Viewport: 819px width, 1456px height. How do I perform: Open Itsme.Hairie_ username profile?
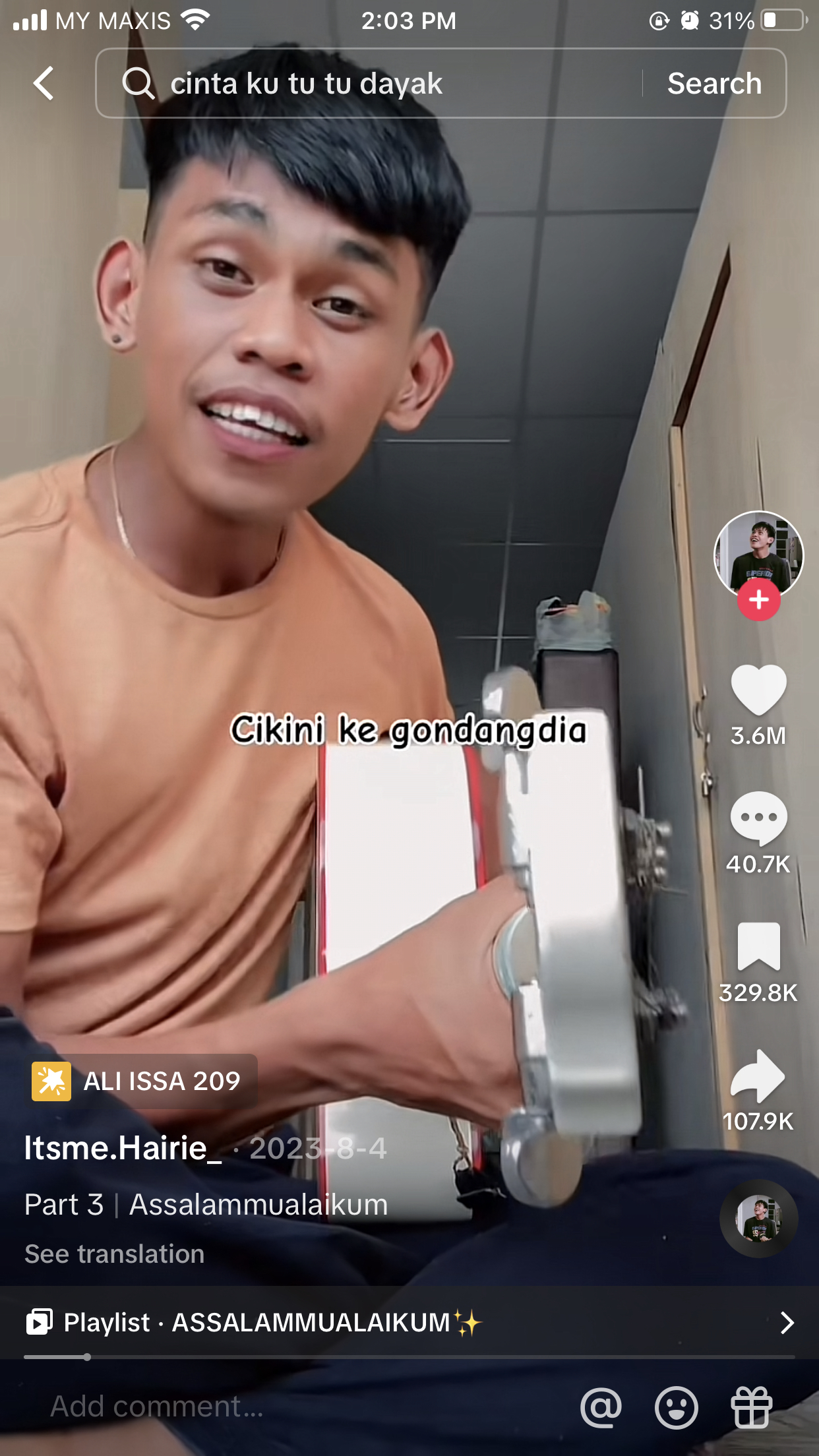click(123, 1148)
